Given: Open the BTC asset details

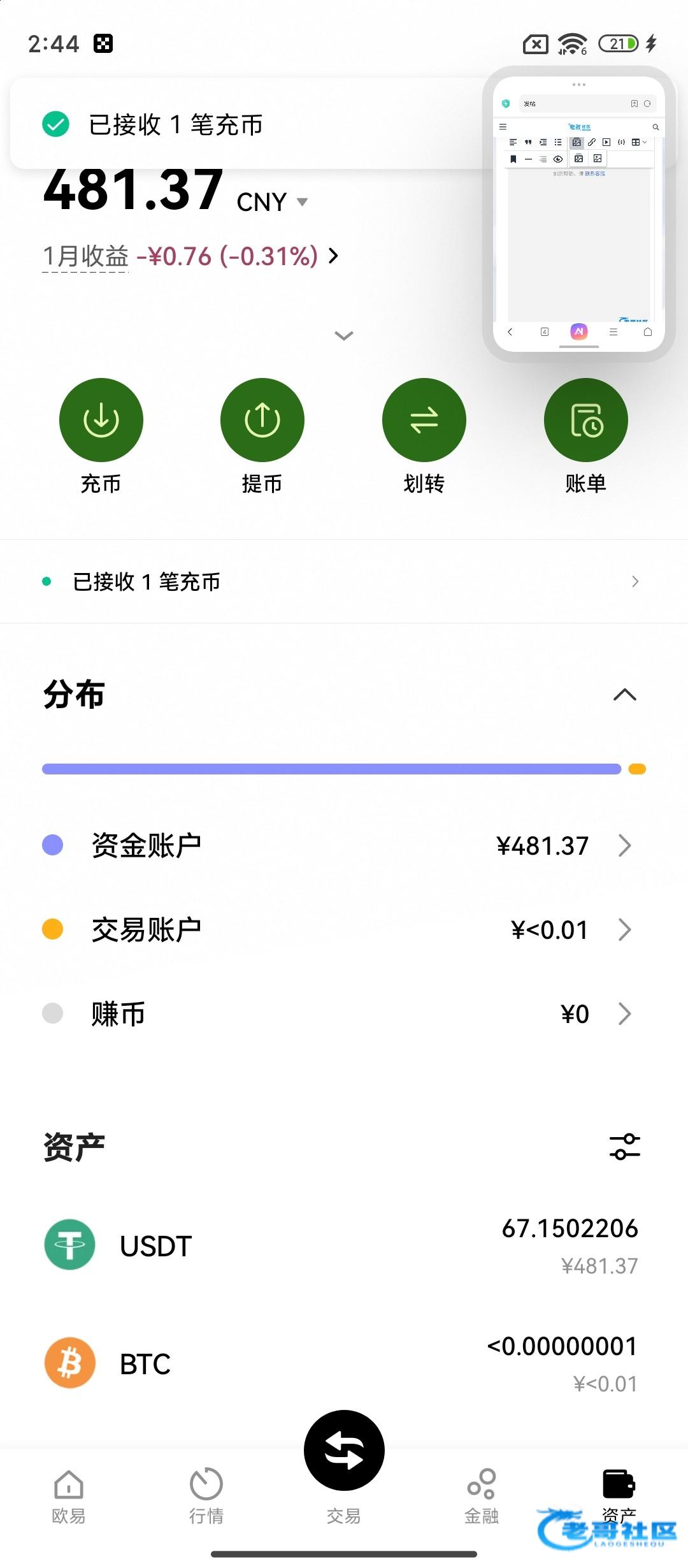Looking at the screenshot, I should click(344, 1363).
